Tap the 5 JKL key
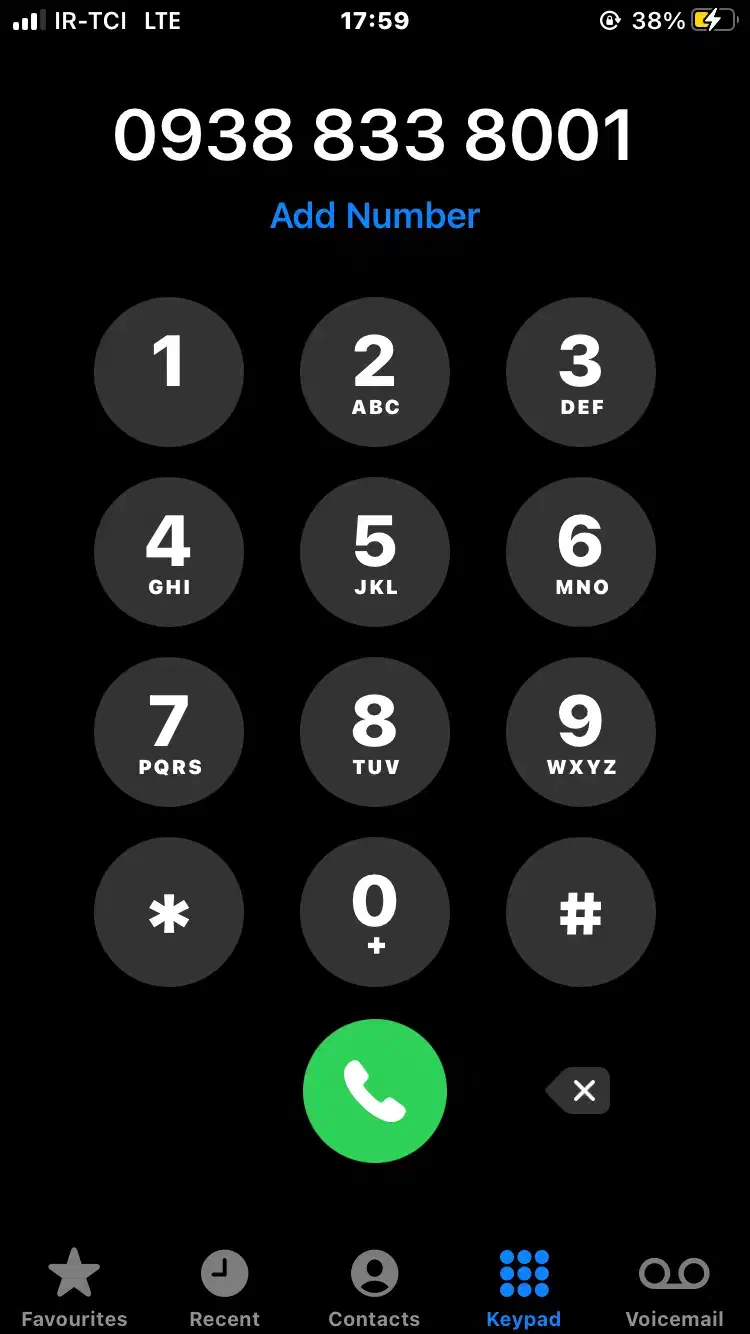 pyautogui.click(x=375, y=552)
